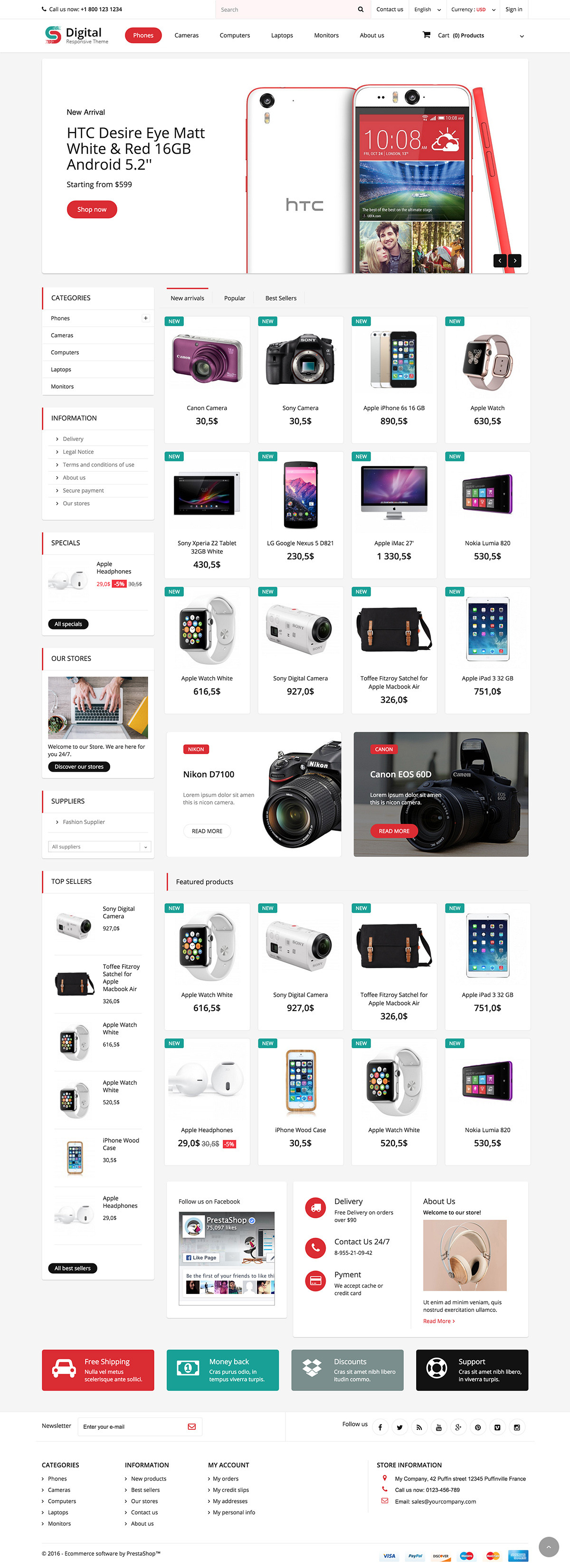
Task: Open the Apple iPhone 6s 16 GB product
Action: (x=394, y=408)
